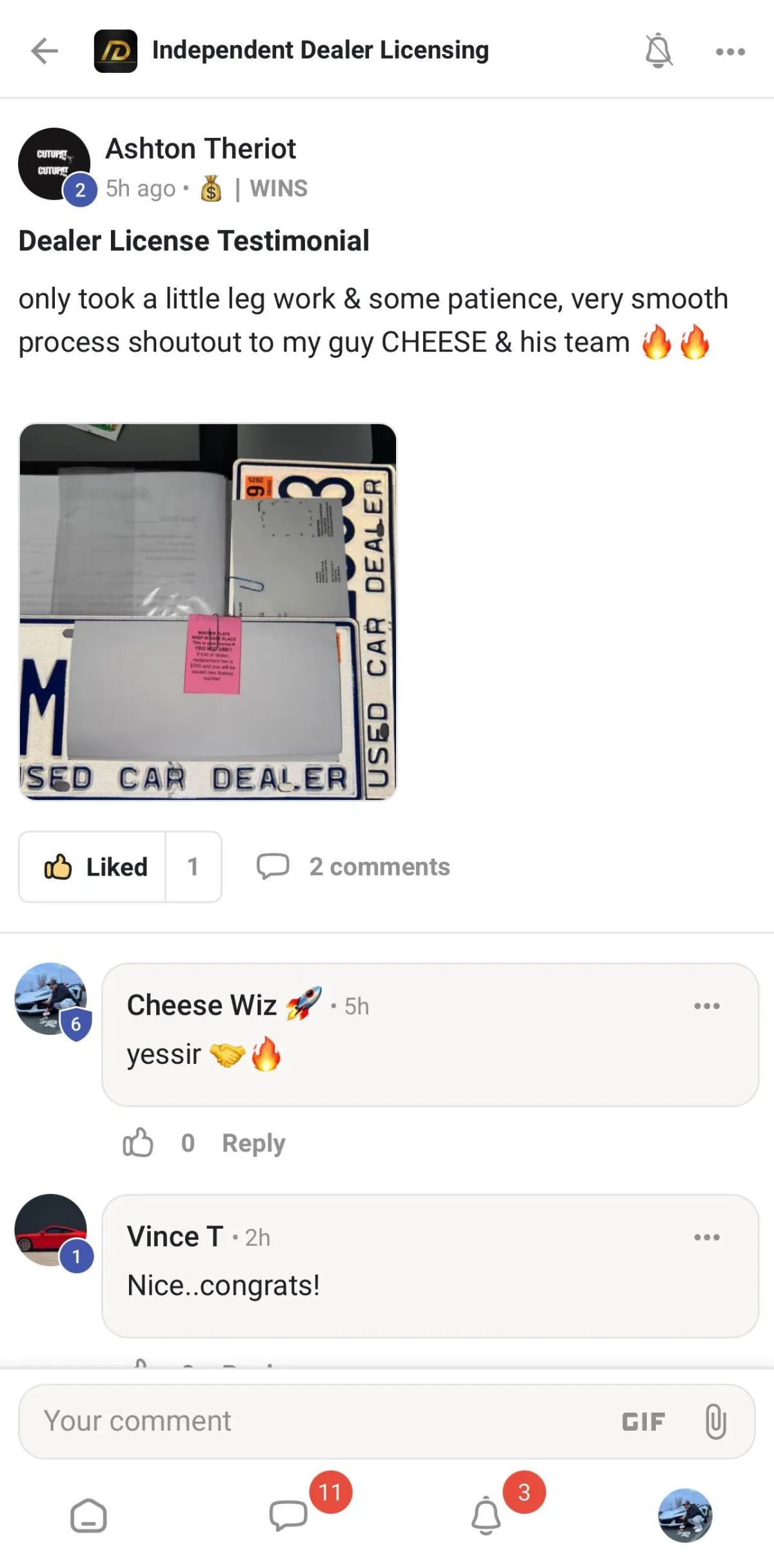Go back with the top-left arrow
The height and width of the screenshot is (1568, 774).
coord(45,51)
